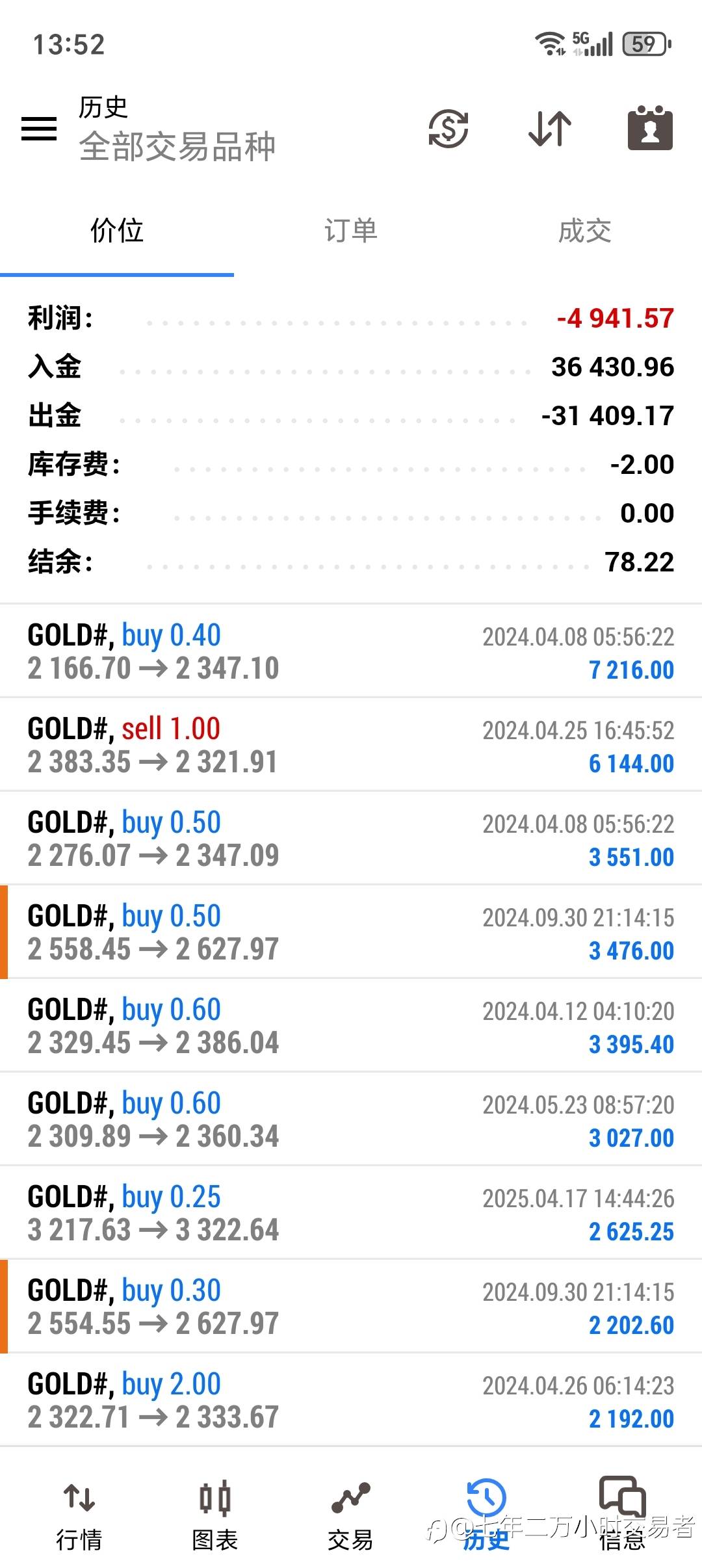Select the 价位 tab
The height and width of the screenshot is (1568, 702).
point(117,231)
